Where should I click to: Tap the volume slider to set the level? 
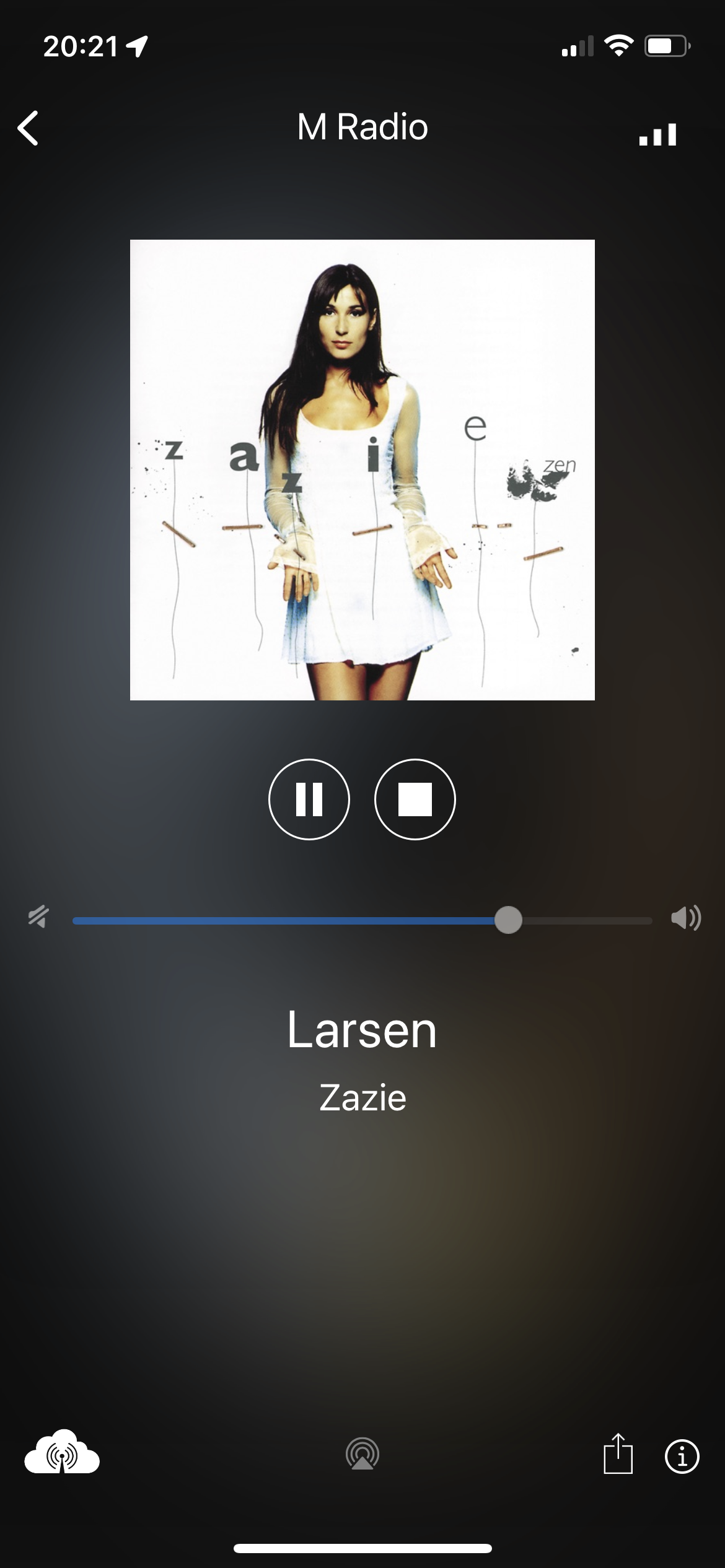pyautogui.click(x=362, y=920)
